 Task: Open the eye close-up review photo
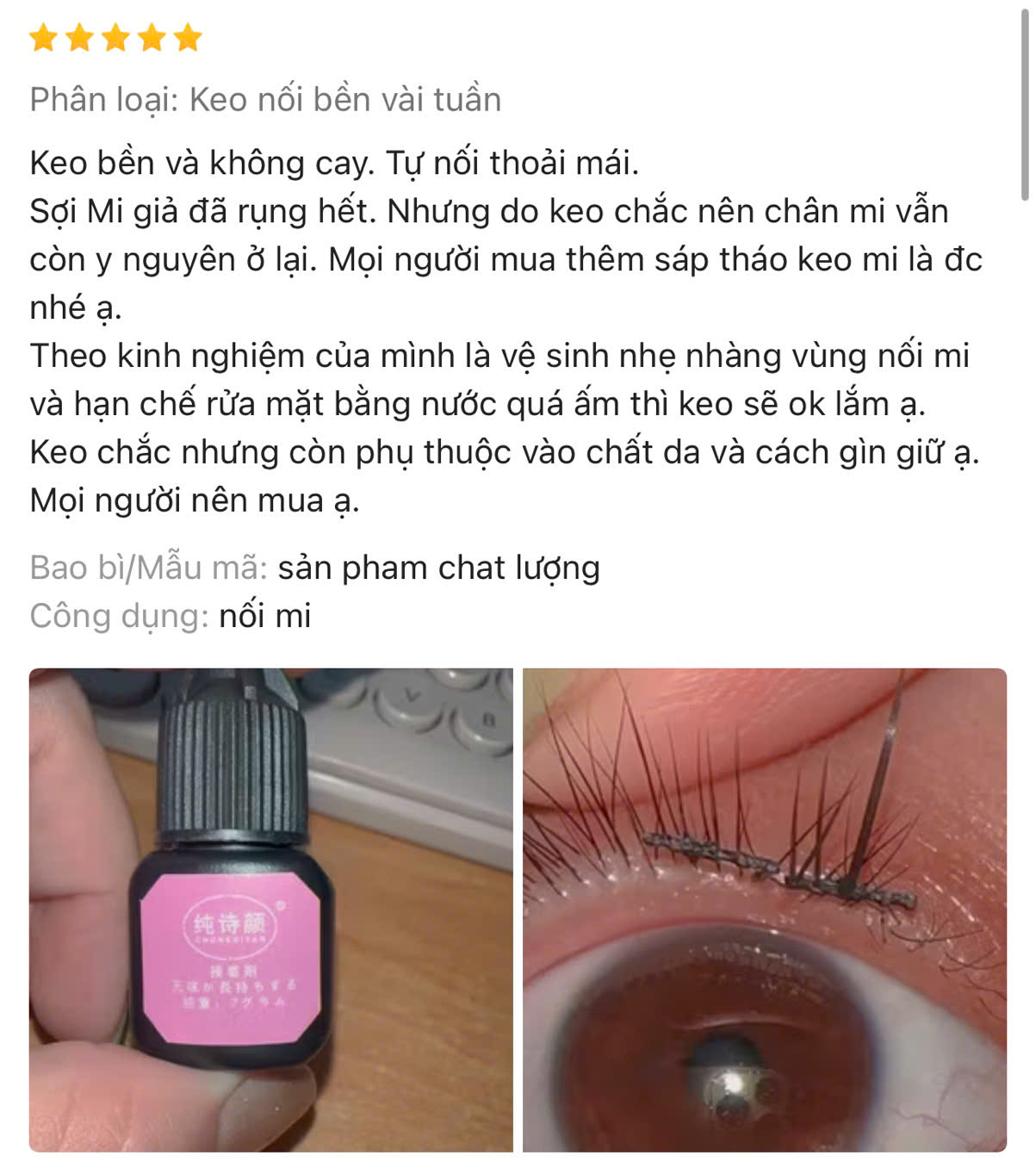[x=764, y=909]
